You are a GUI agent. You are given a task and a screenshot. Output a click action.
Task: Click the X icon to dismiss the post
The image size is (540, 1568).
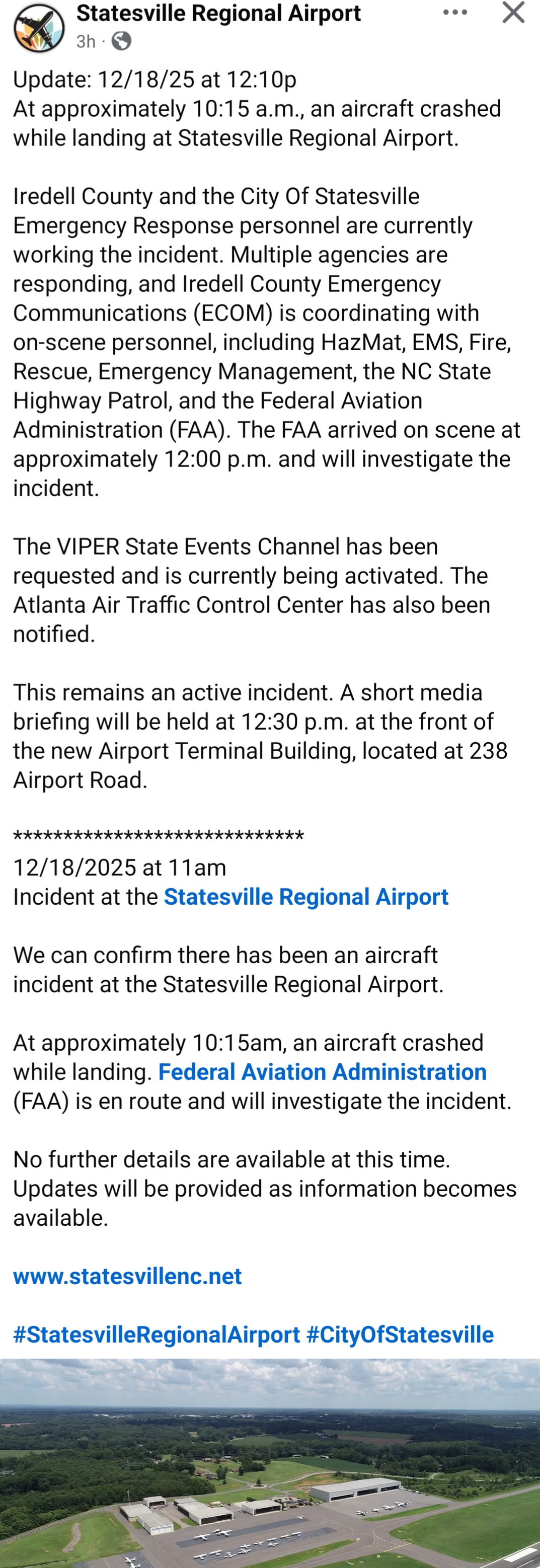(x=513, y=14)
